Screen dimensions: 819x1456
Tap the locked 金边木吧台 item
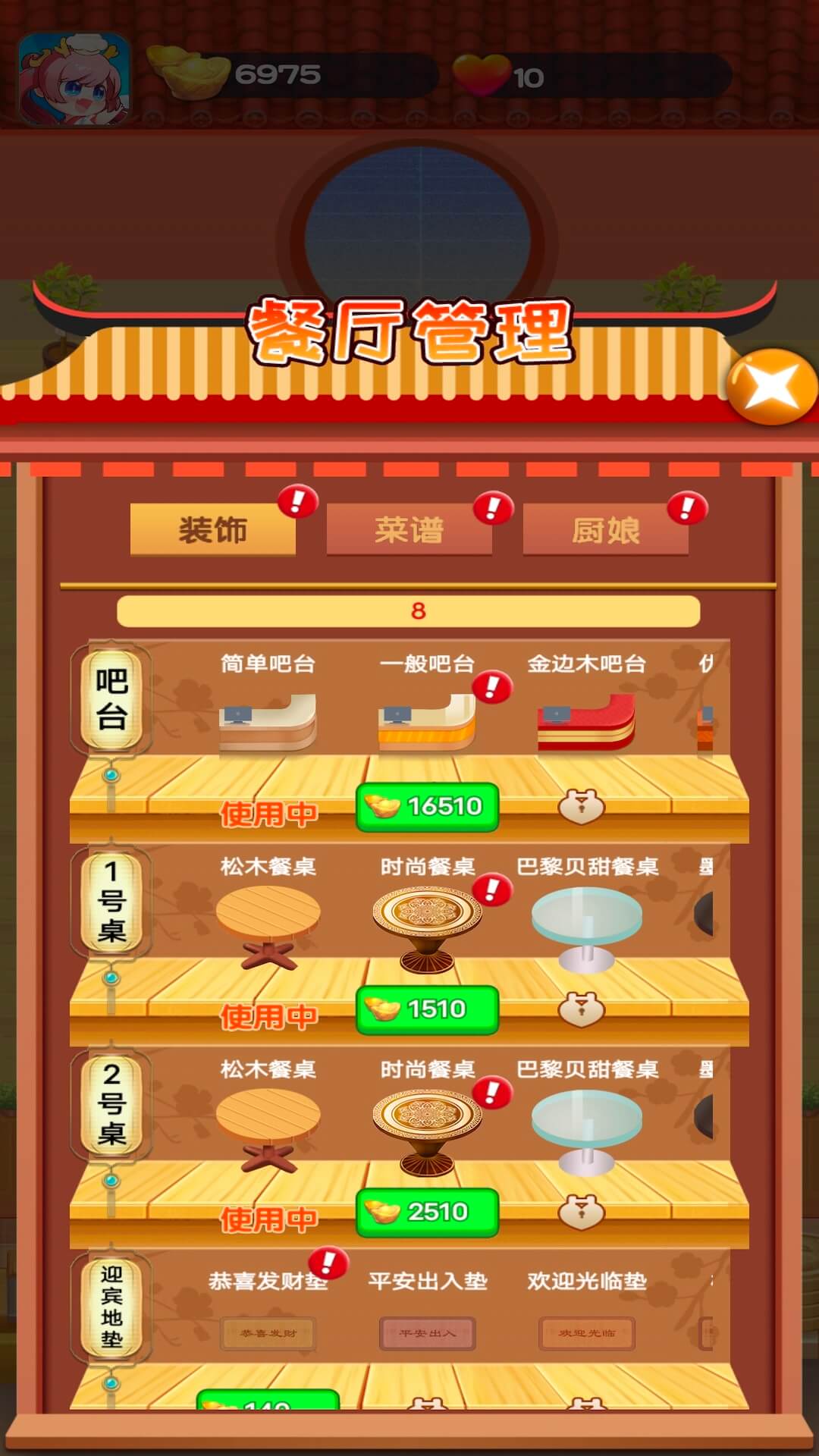(x=585, y=720)
